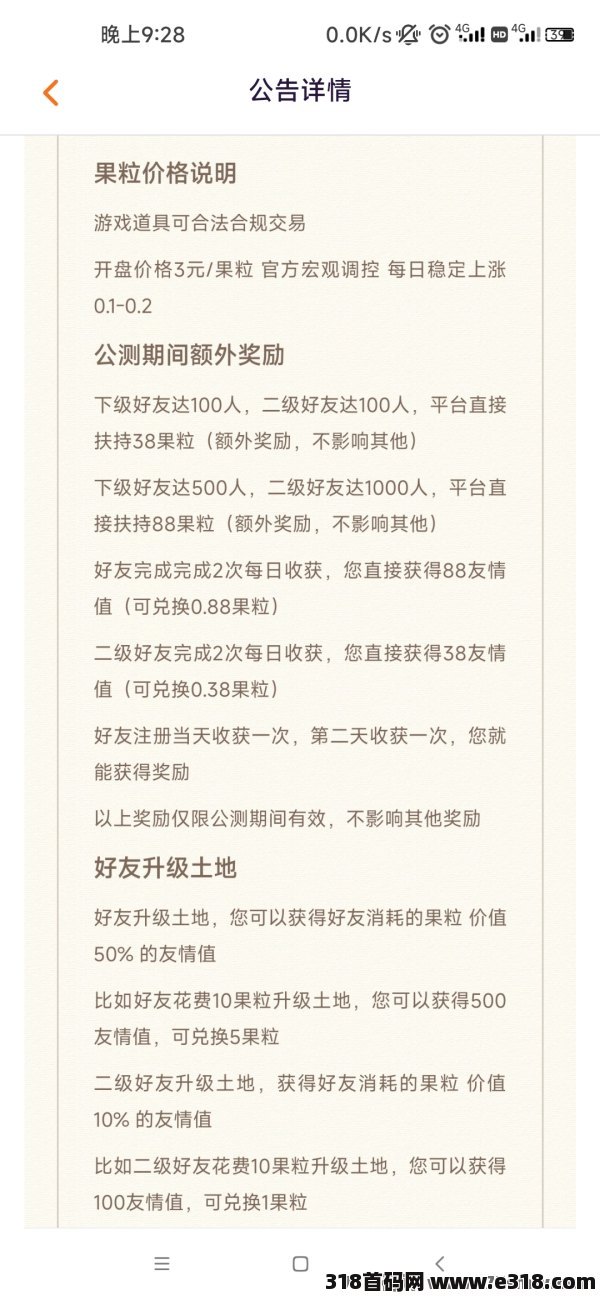Open recent apps from the navigation bar

[162, 1263]
